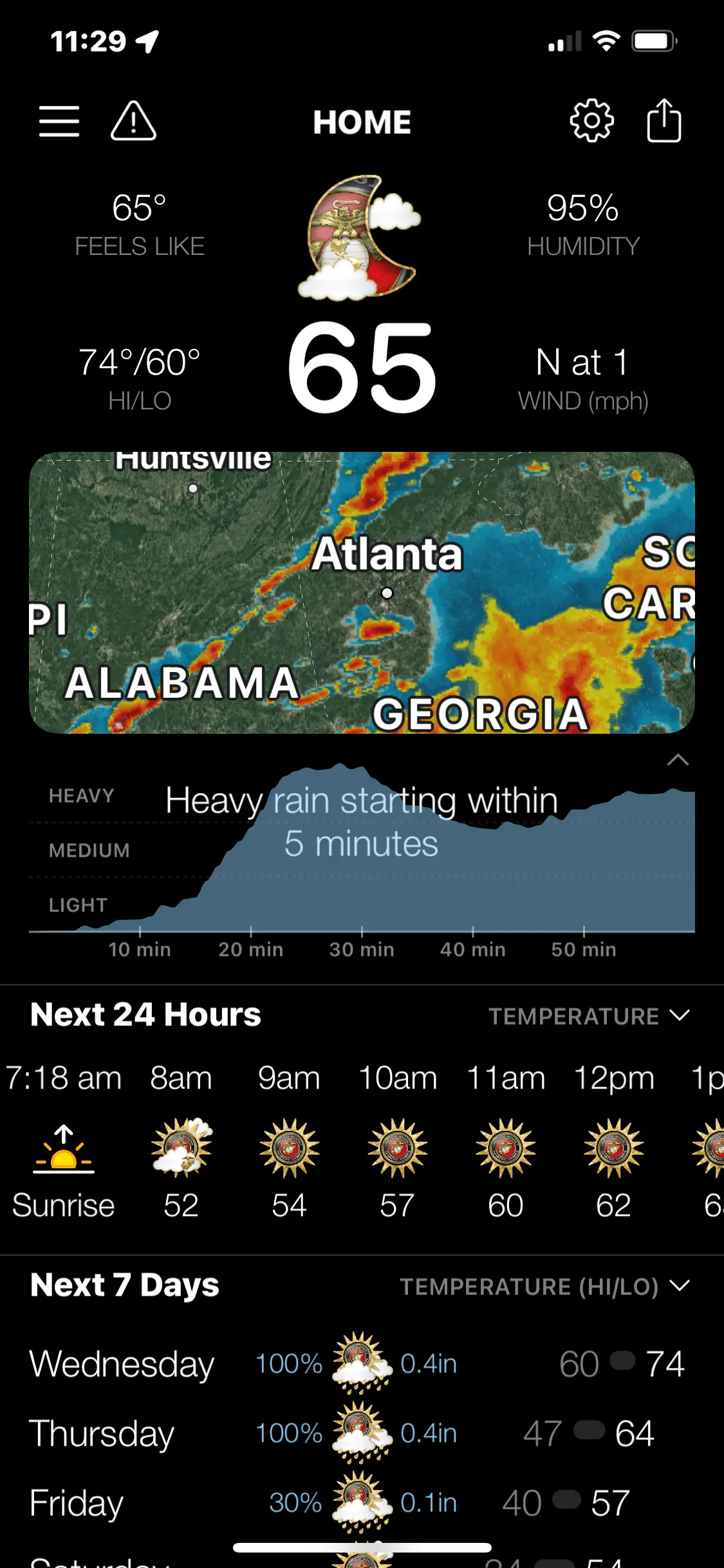Image resolution: width=724 pixels, height=1568 pixels.
Task: Open the settings gear
Action: click(x=591, y=121)
